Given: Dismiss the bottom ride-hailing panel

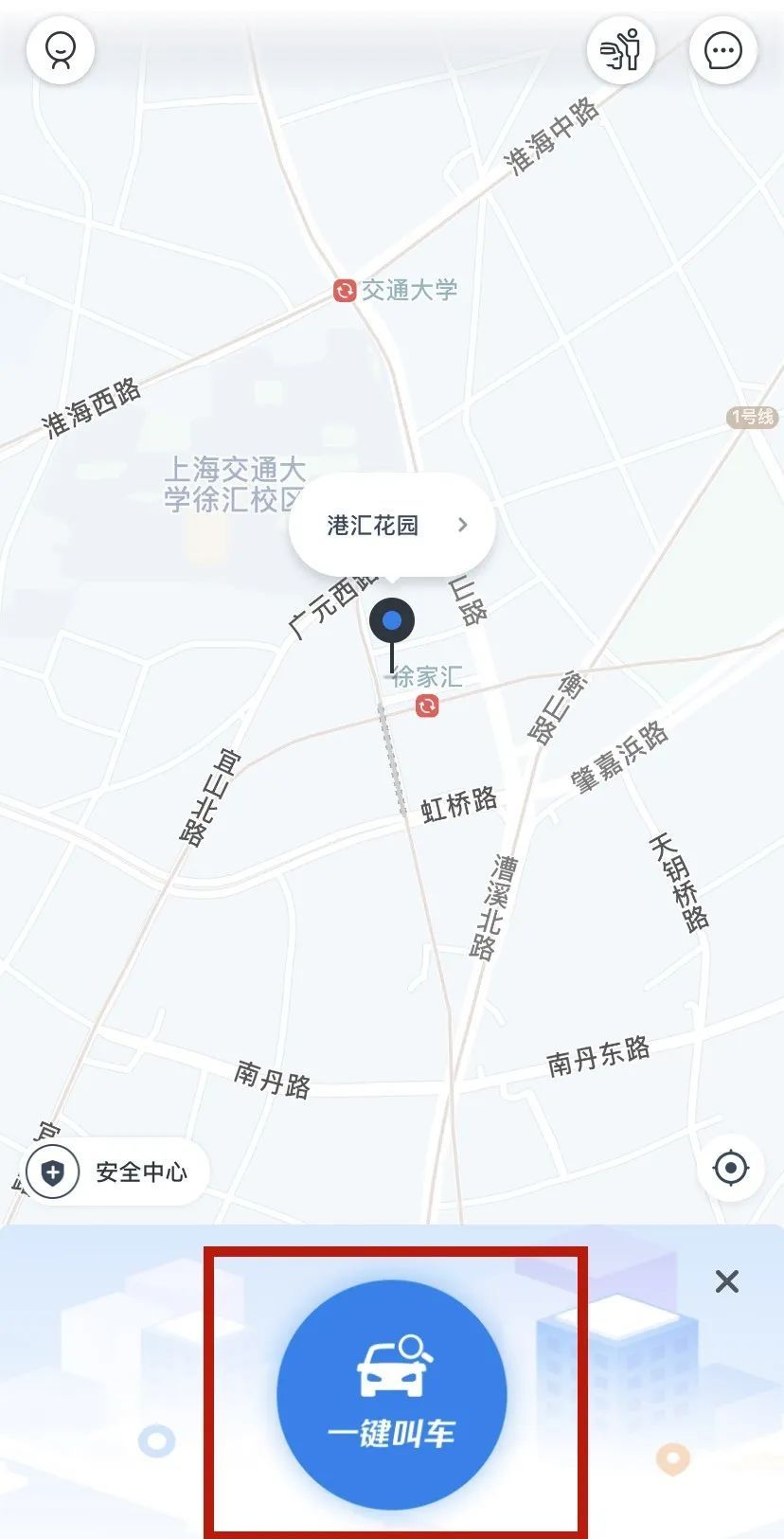Looking at the screenshot, I should pos(727,1281).
